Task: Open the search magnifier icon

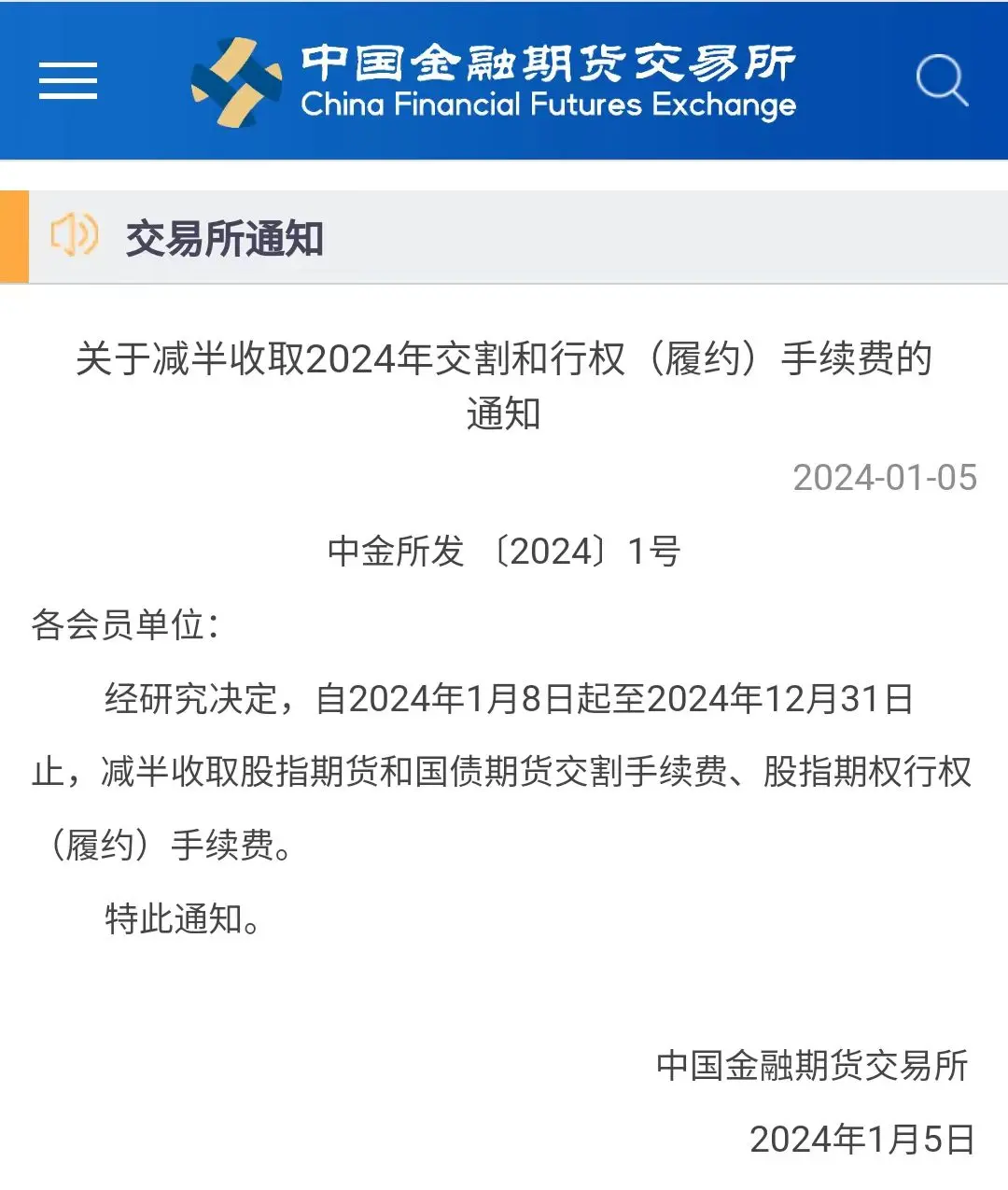Action: point(941,80)
